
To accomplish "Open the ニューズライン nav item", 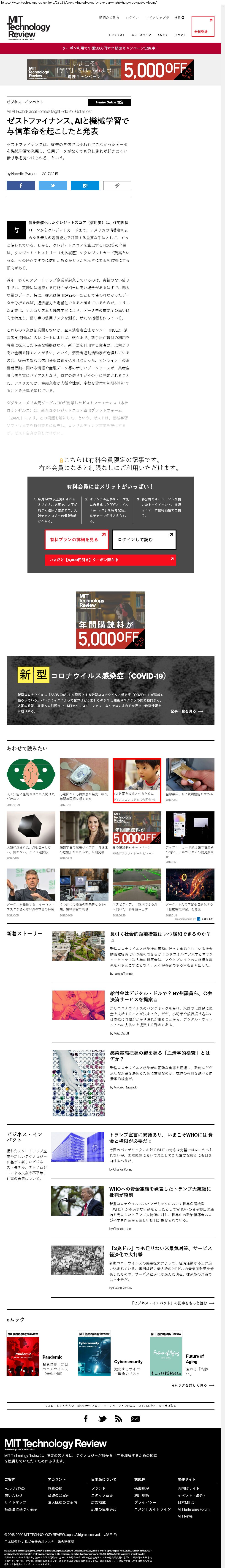I will (x=141, y=35).
